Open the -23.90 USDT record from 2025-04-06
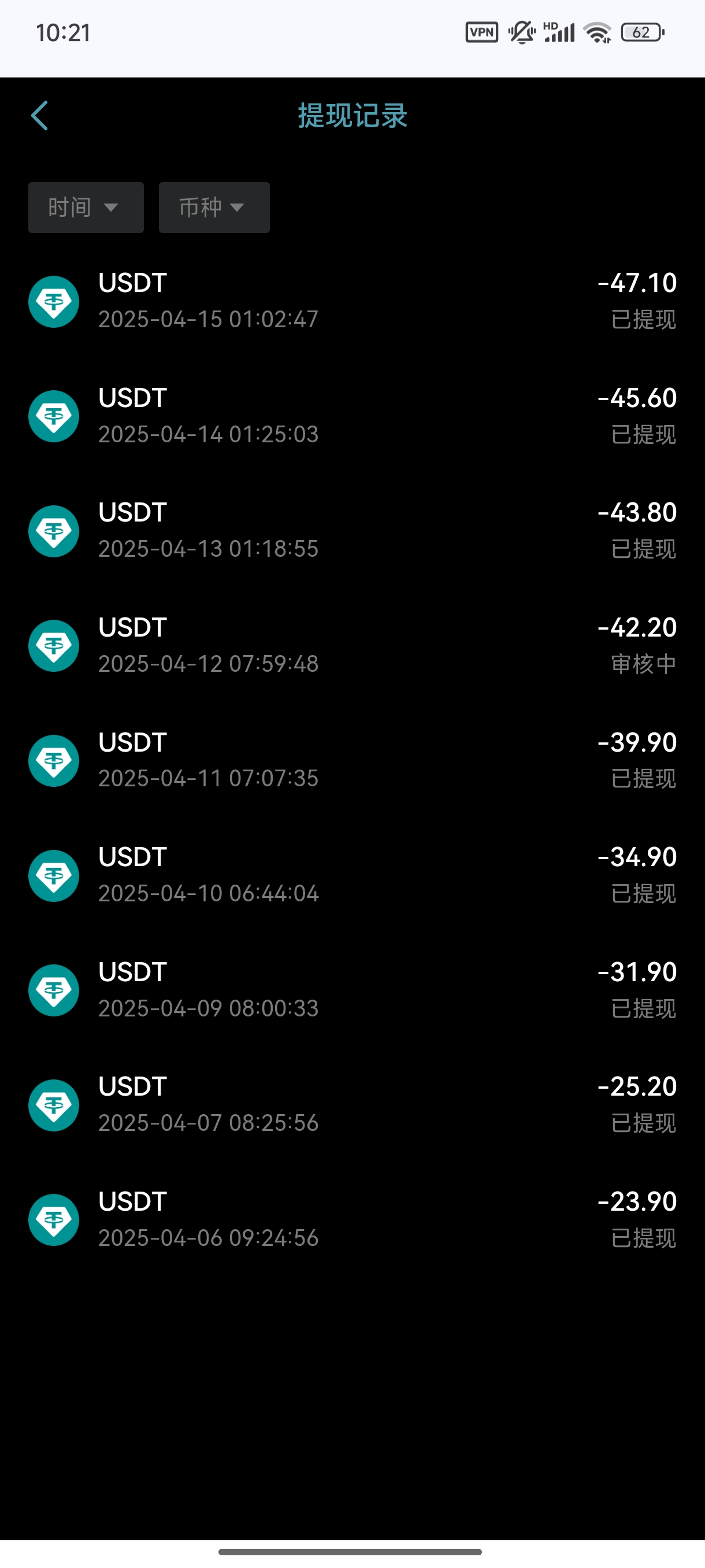Screen dimensions: 705x1568 click(352, 1220)
